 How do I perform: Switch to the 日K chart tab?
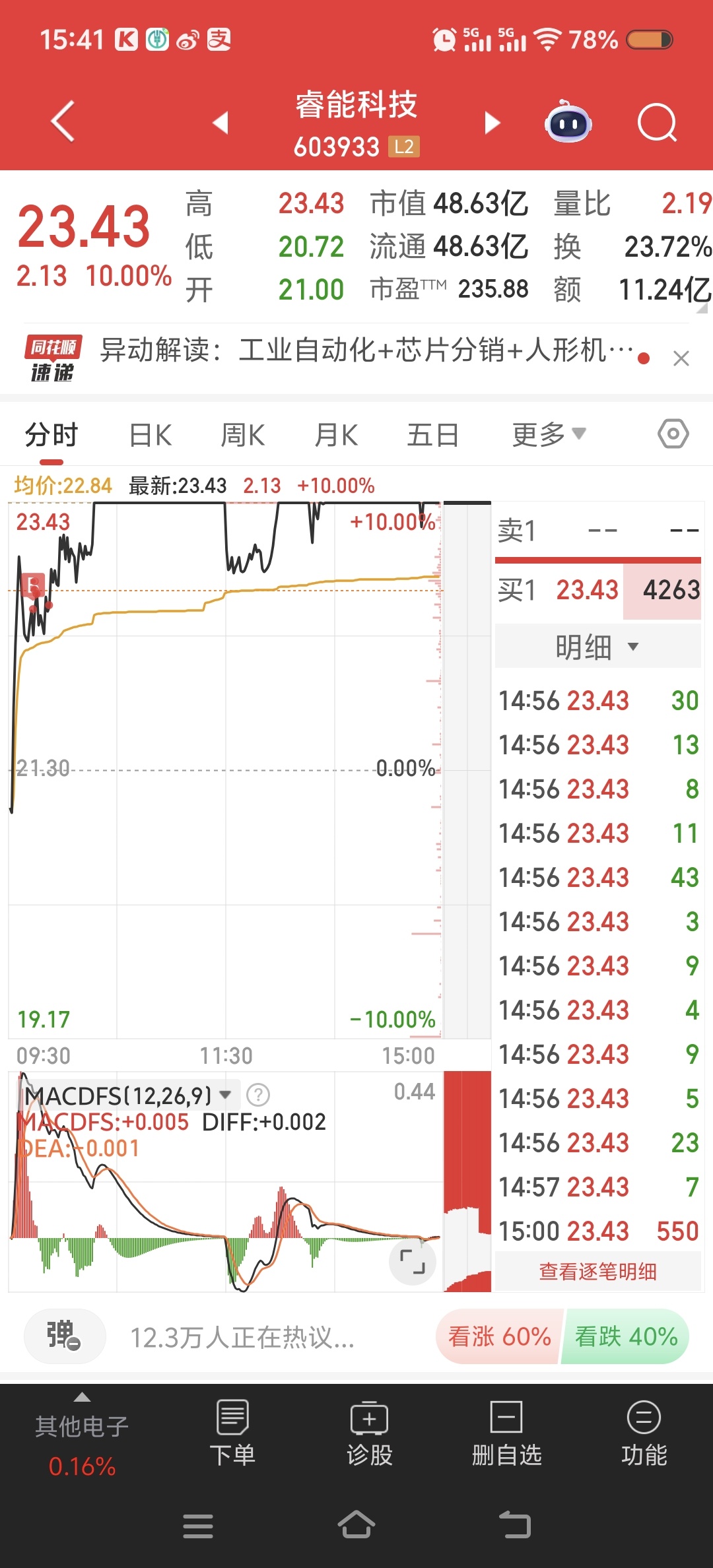click(151, 436)
